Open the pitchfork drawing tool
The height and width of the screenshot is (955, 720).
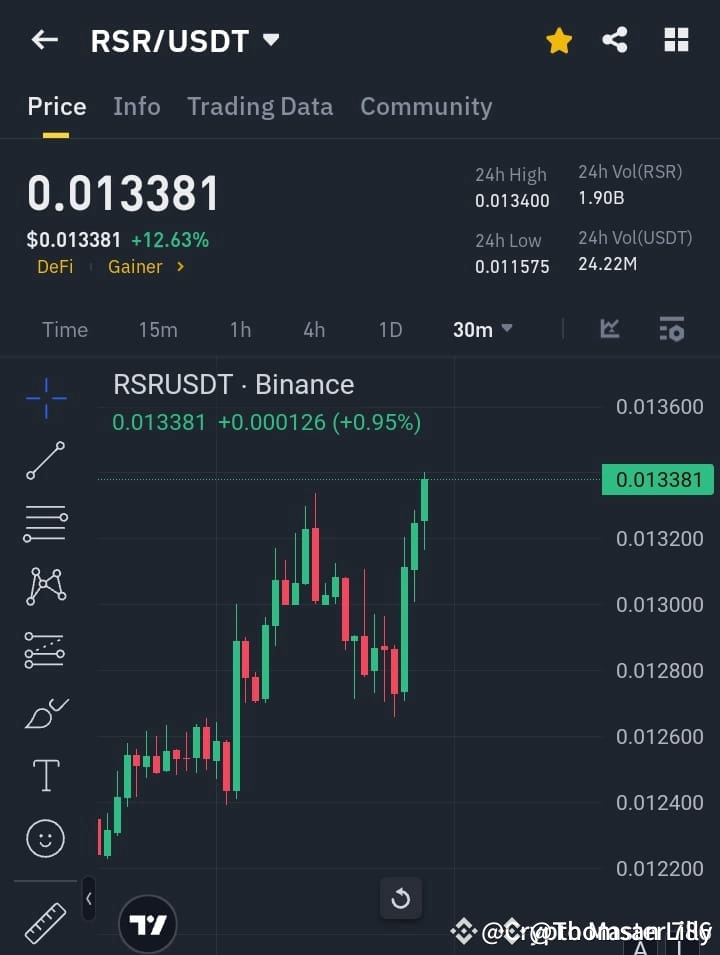coord(44,649)
